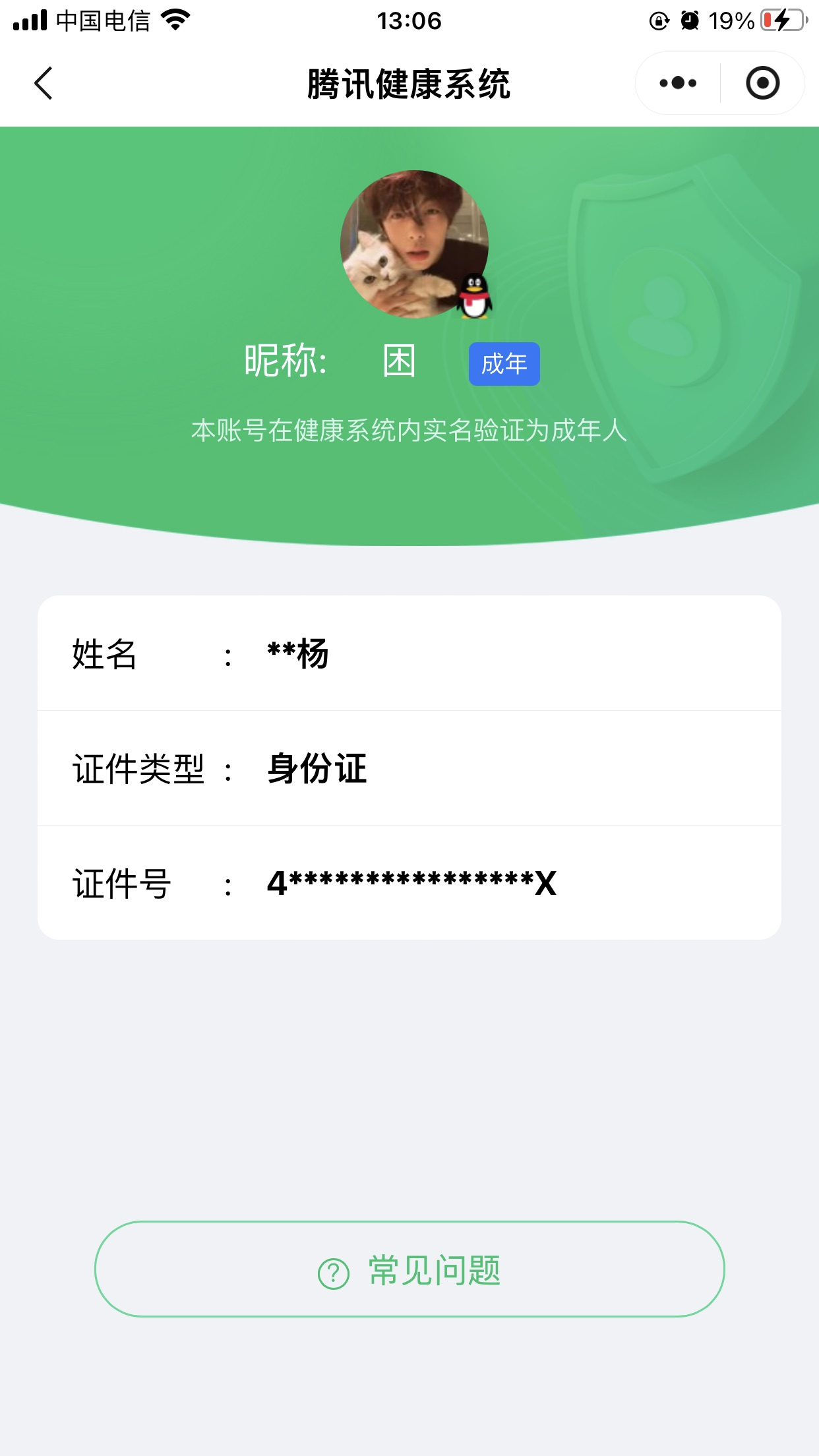Close the mini program via the circle icon

click(x=762, y=84)
